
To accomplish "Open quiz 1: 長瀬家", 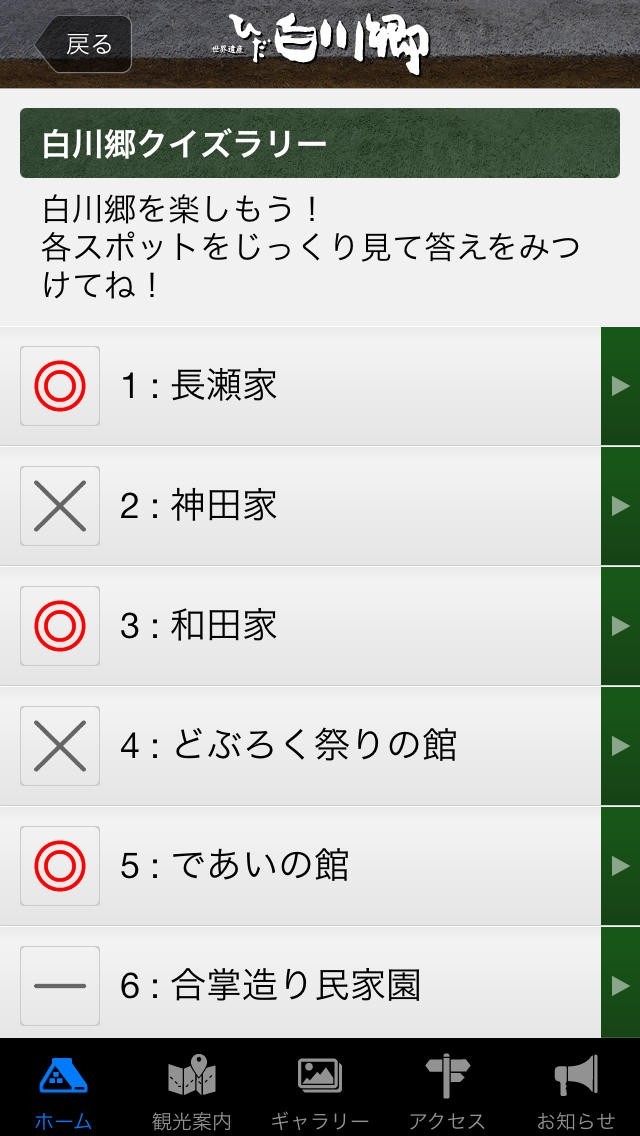I will point(320,386).
